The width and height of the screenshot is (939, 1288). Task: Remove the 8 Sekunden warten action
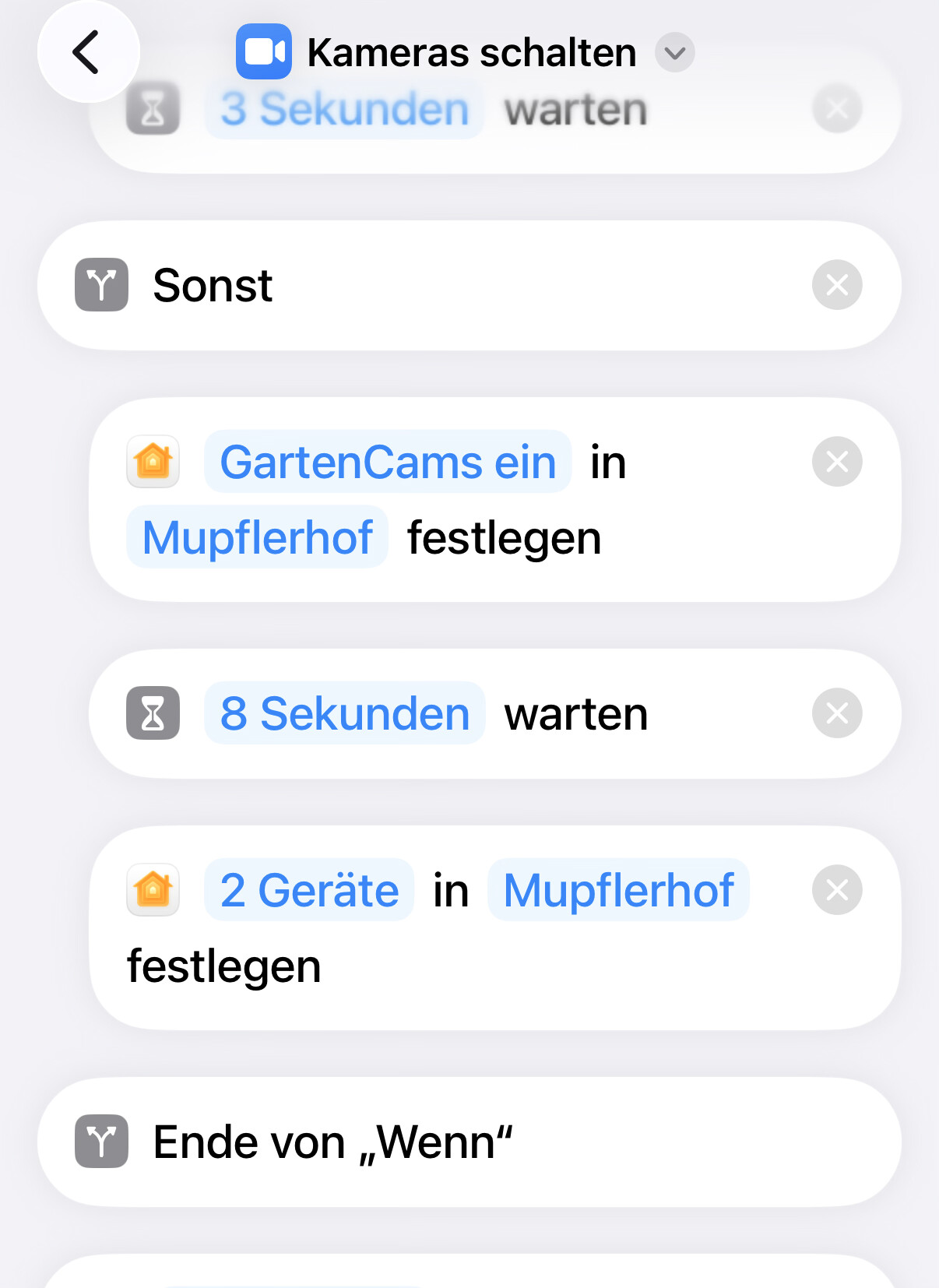(836, 713)
